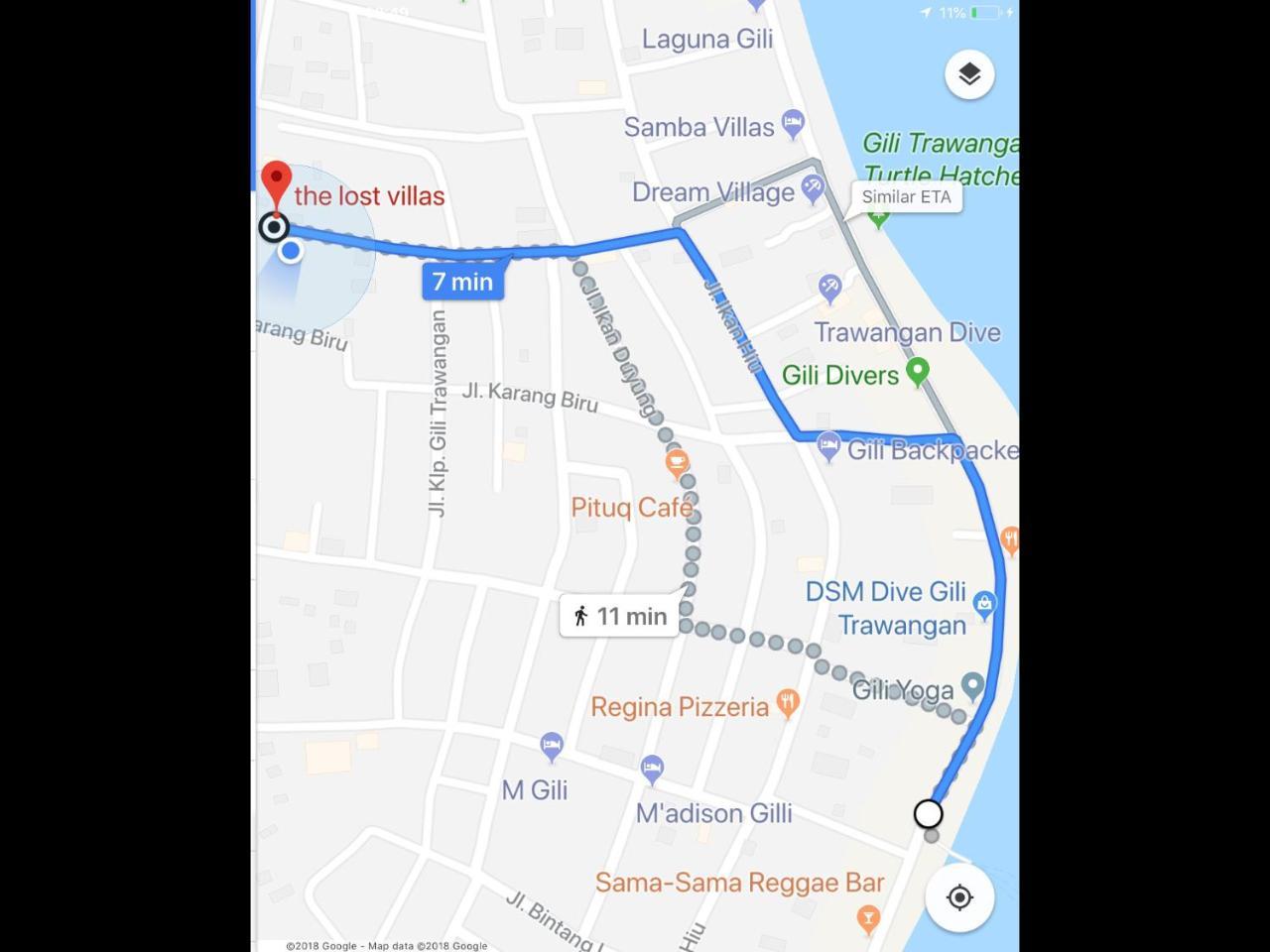
Task: Open Dream Village place marker
Action: (x=813, y=187)
